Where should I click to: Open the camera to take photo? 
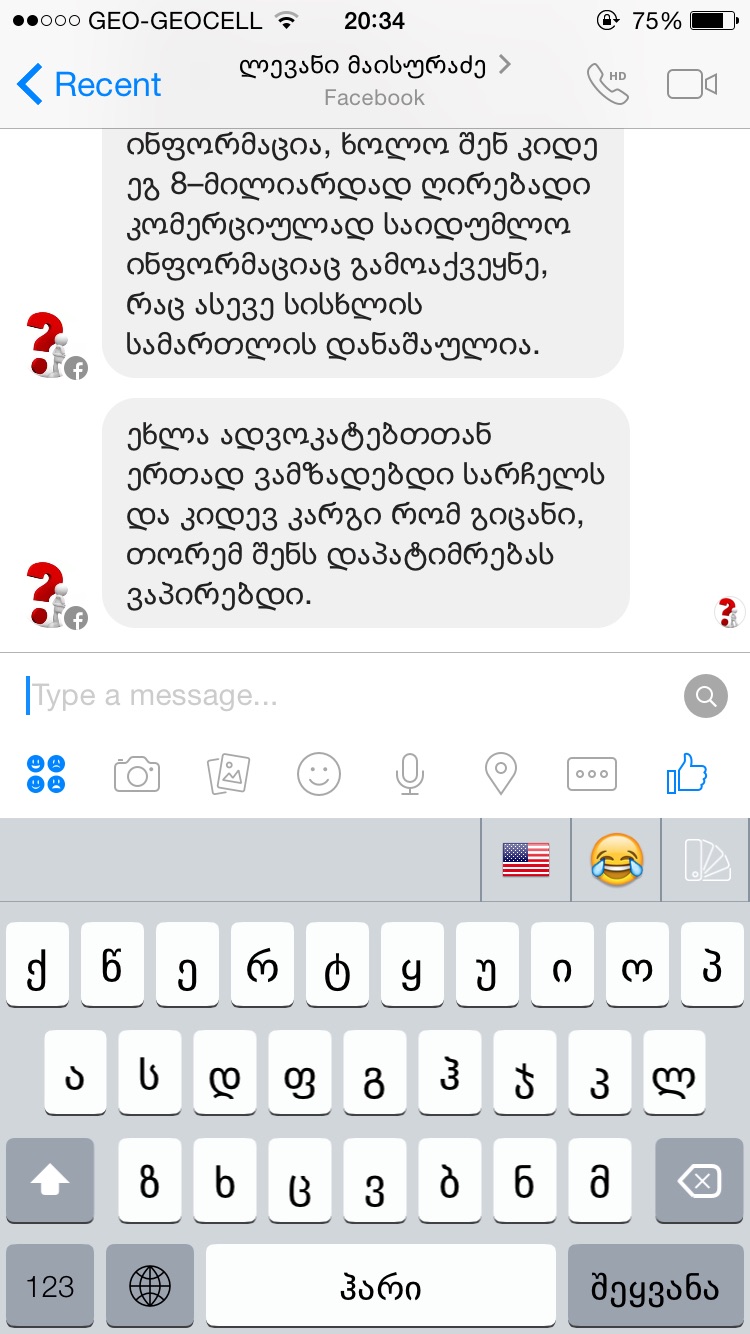click(137, 774)
